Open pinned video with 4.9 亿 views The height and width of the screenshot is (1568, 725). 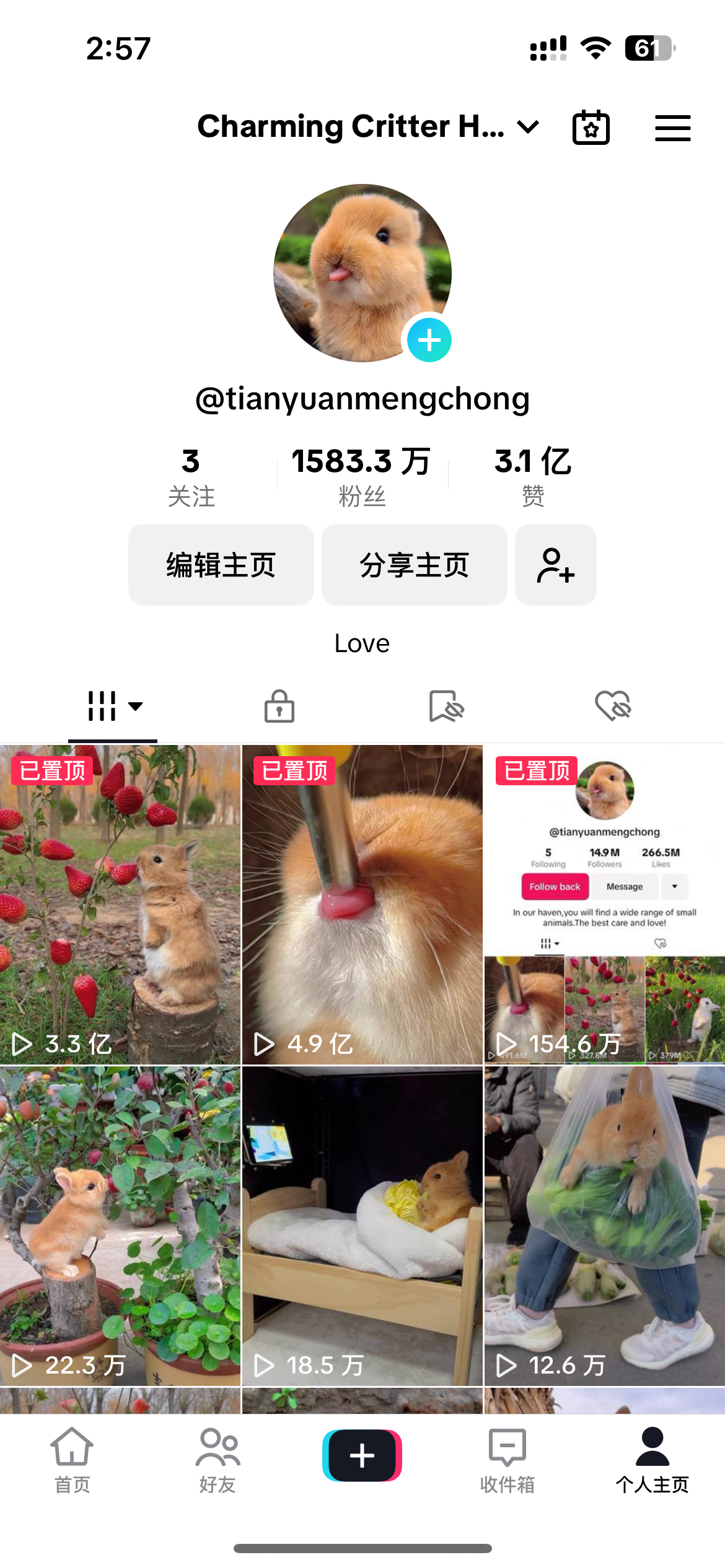click(362, 904)
